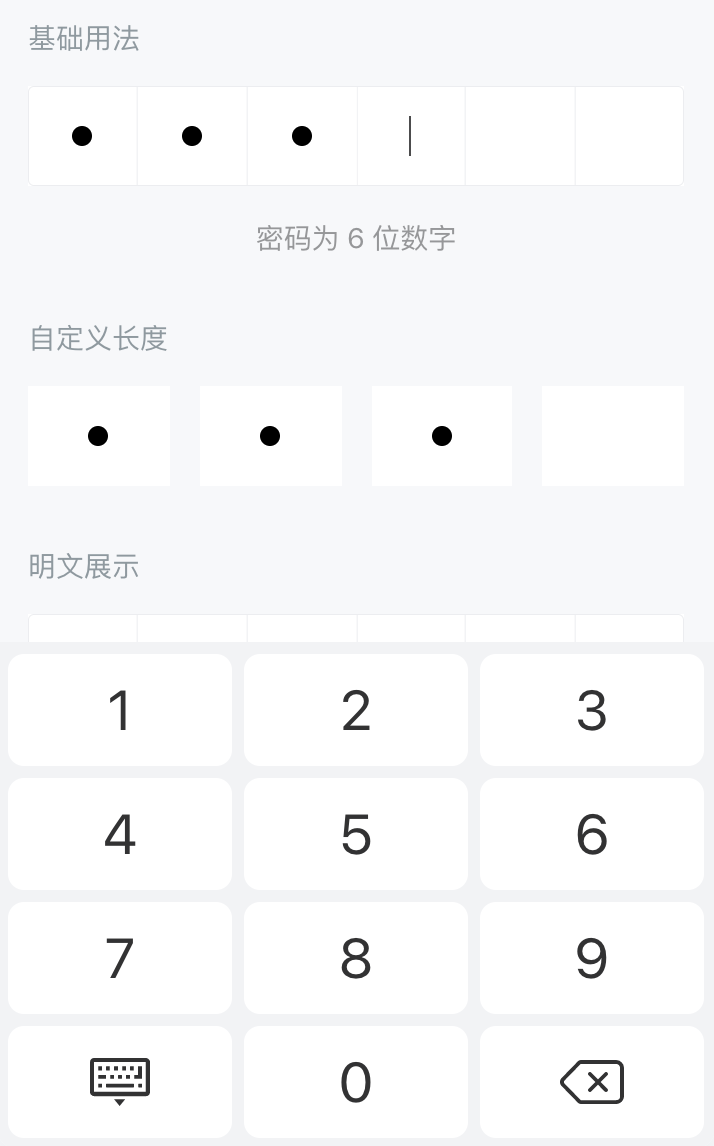Type digit 4 with the keypad

(x=120, y=834)
